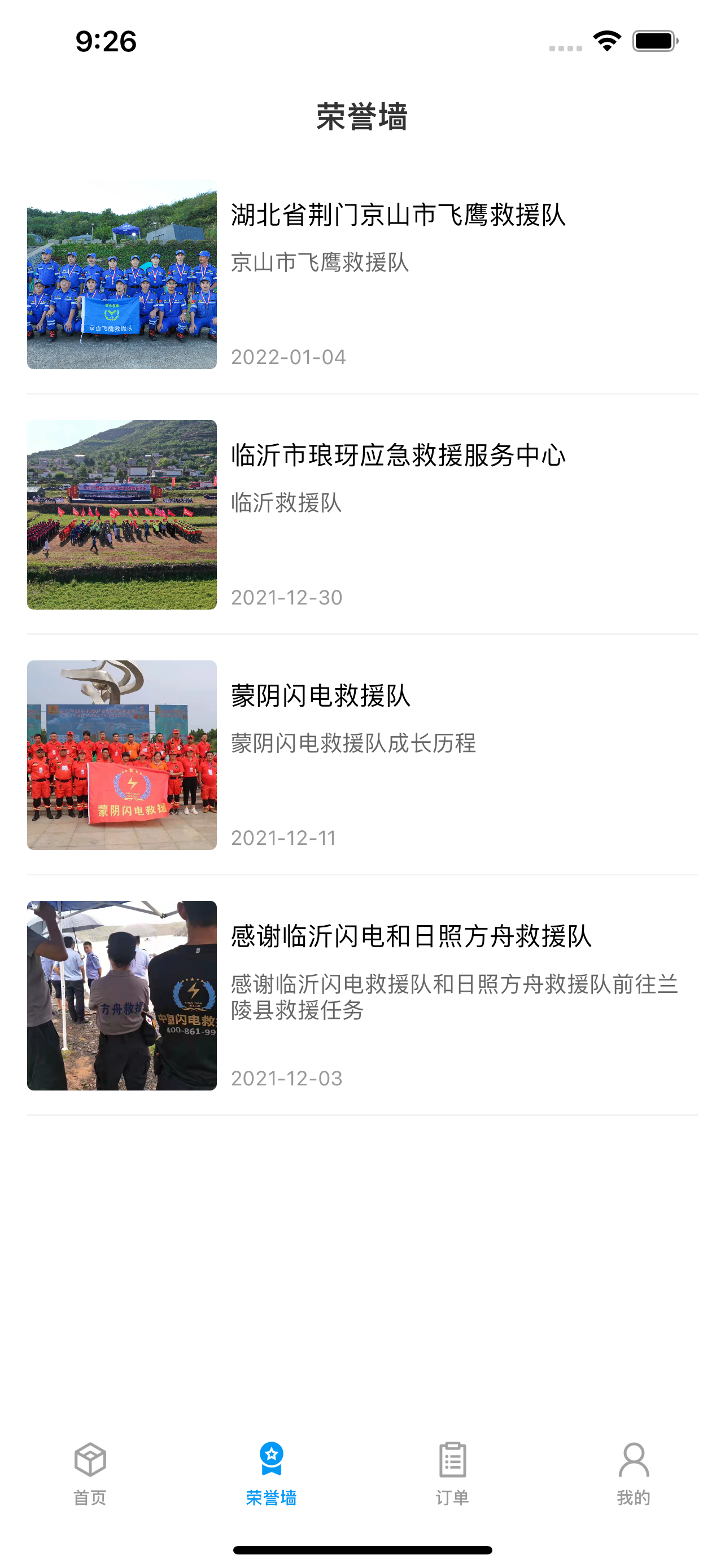
Task: Open the 湖北省荆门京山市飞鹰救援队 entry
Action: point(362,274)
